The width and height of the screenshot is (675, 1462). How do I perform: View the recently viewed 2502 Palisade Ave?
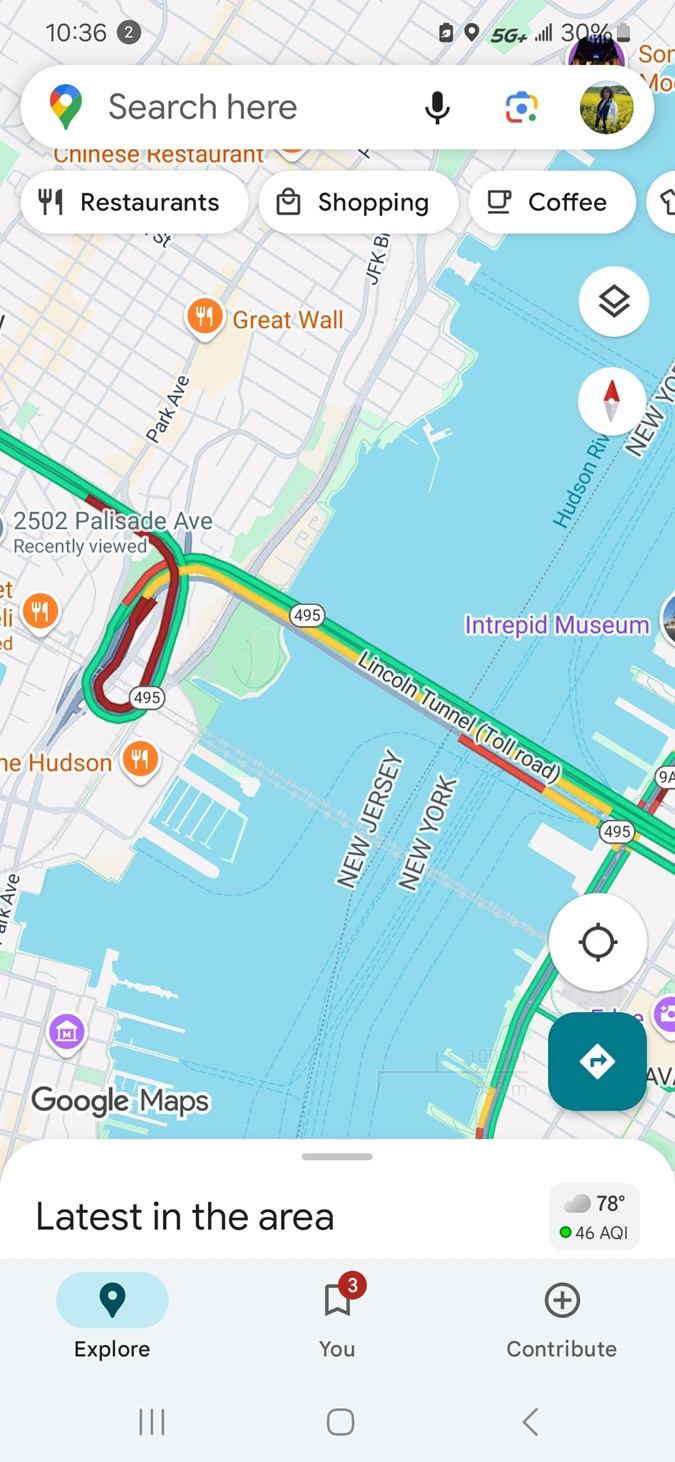[x=112, y=521]
